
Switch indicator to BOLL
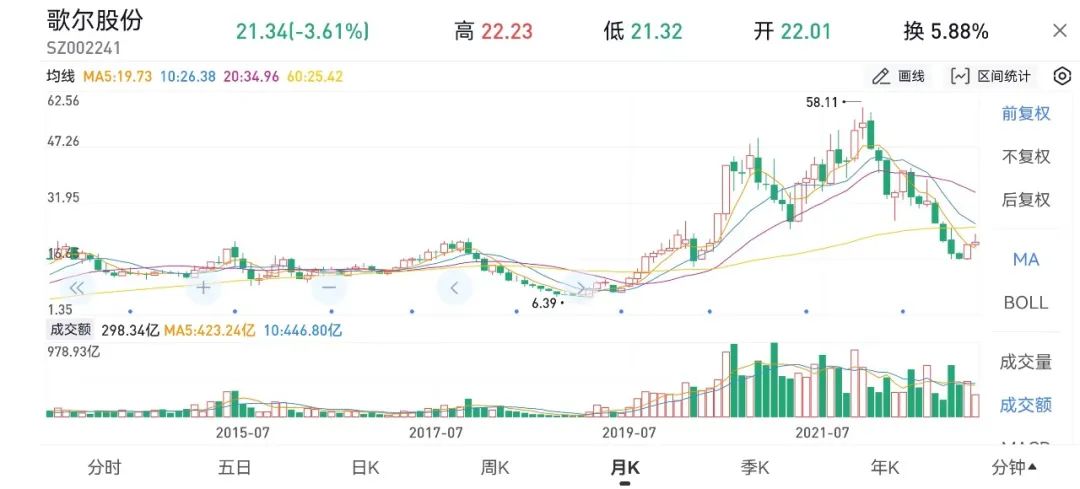(1026, 302)
